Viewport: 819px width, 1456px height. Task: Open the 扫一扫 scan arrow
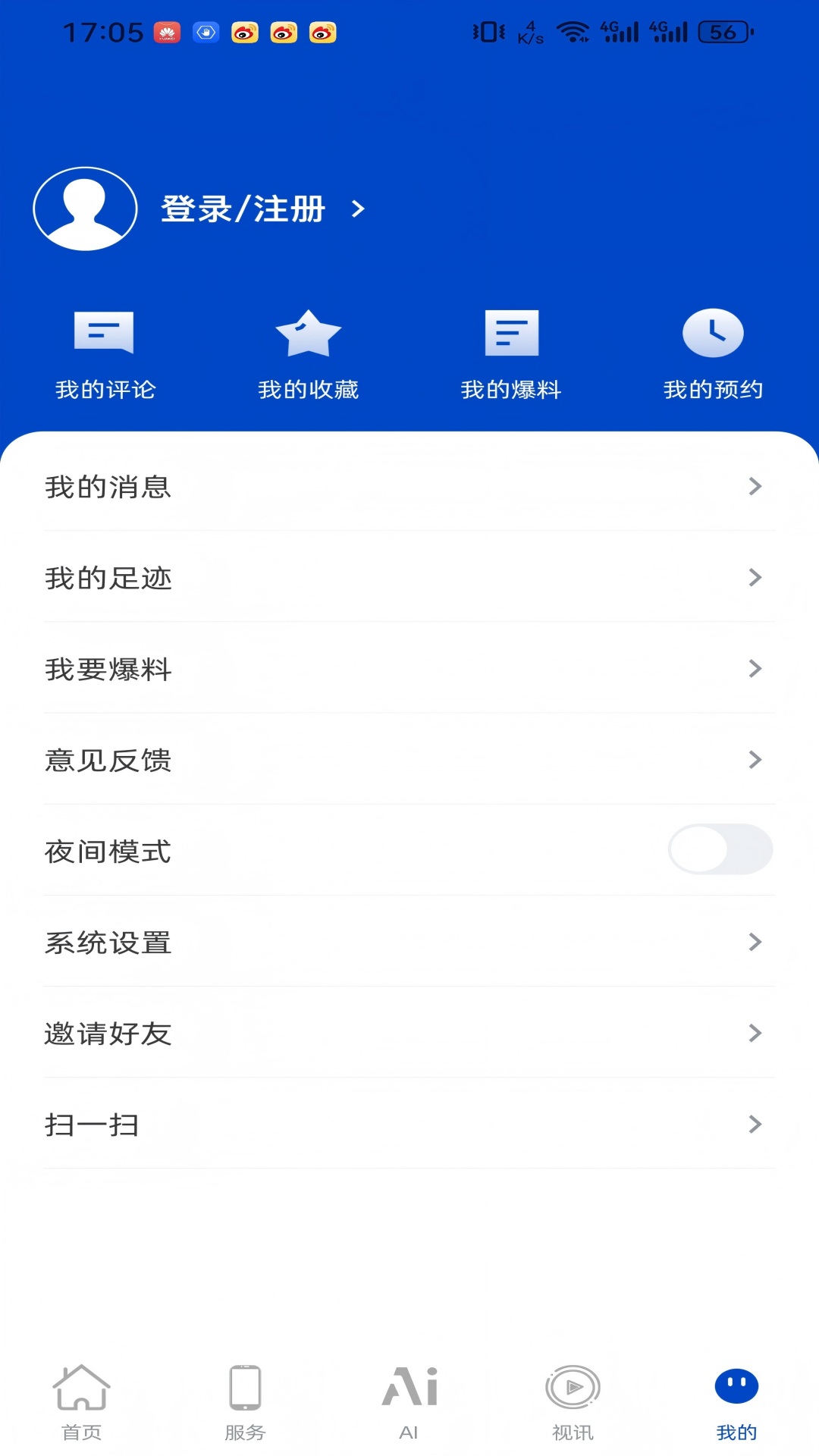pyautogui.click(x=755, y=1125)
